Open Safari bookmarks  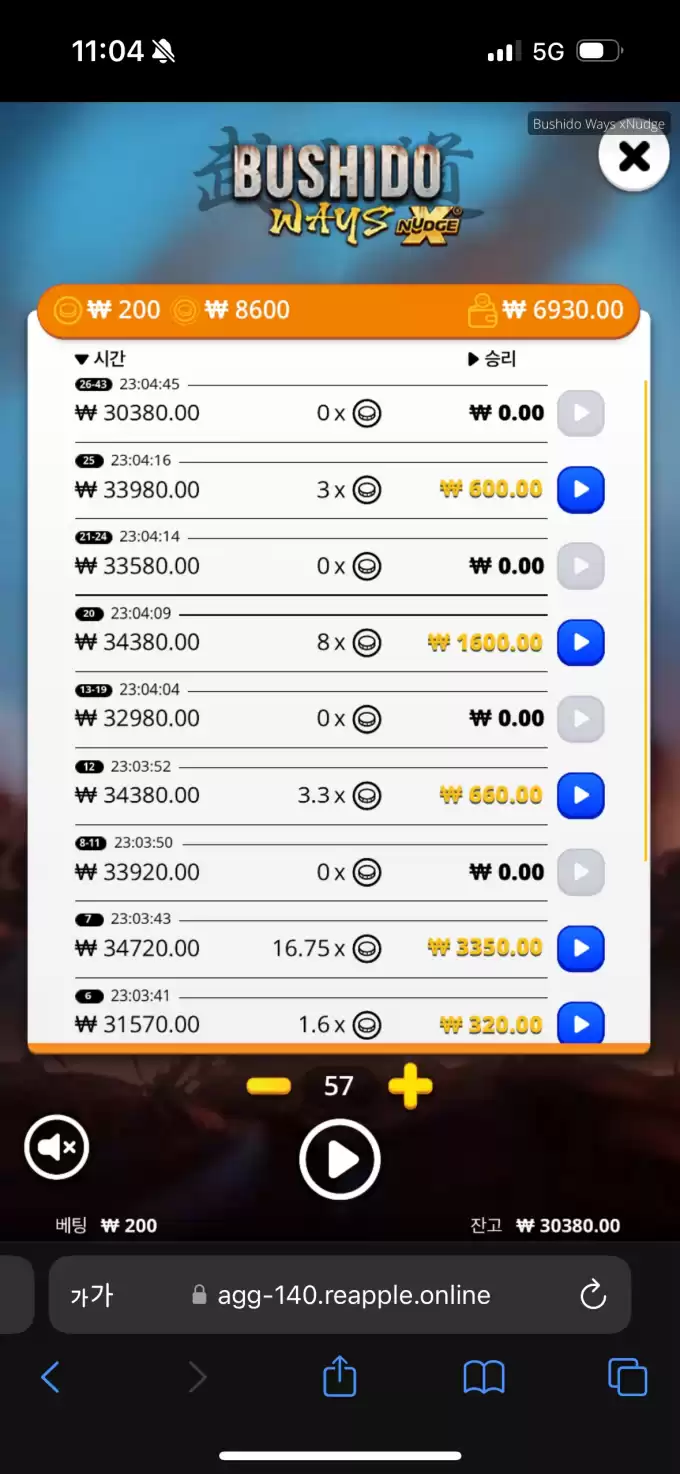pyautogui.click(x=484, y=1377)
